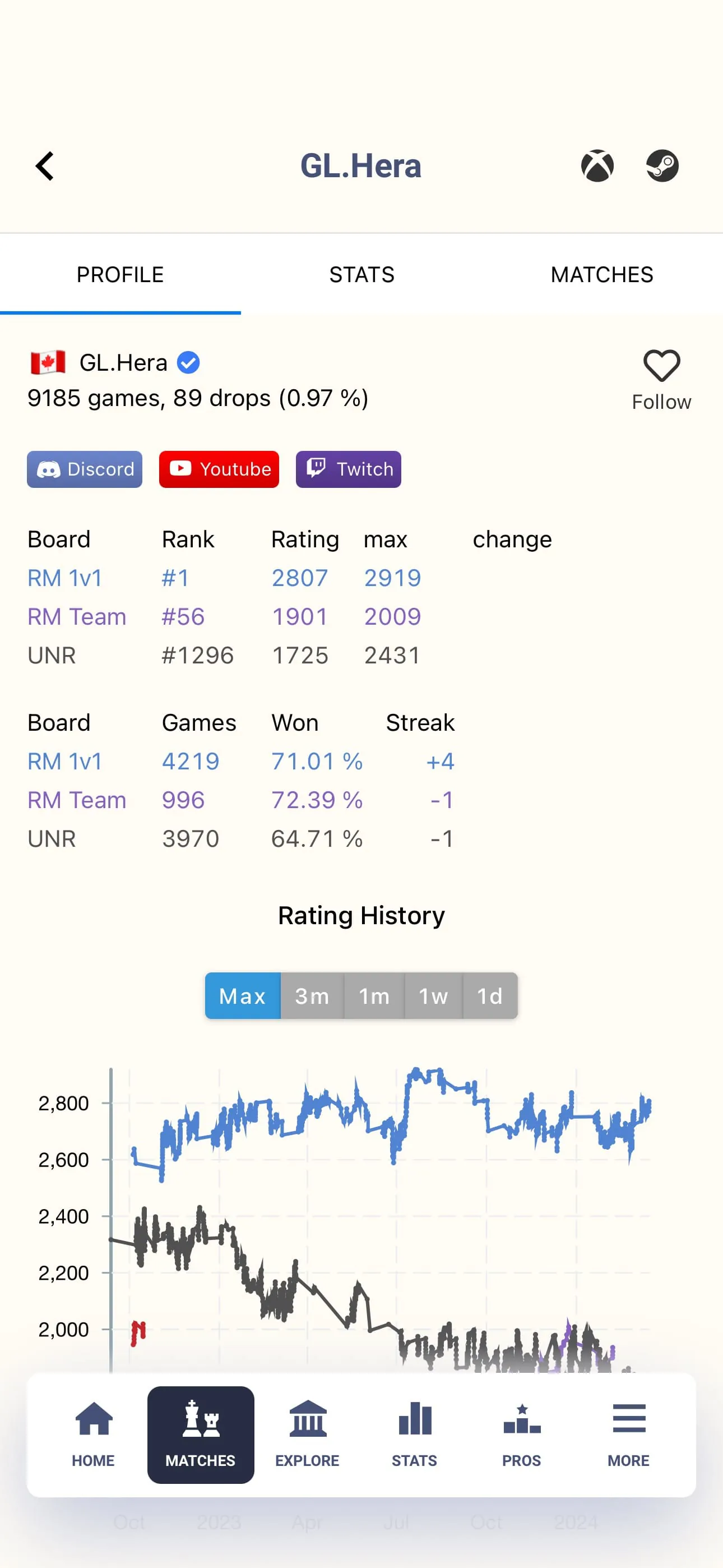Switch to the top STATS tab
Screen dimensions: 723x1568
pyautogui.click(x=361, y=275)
